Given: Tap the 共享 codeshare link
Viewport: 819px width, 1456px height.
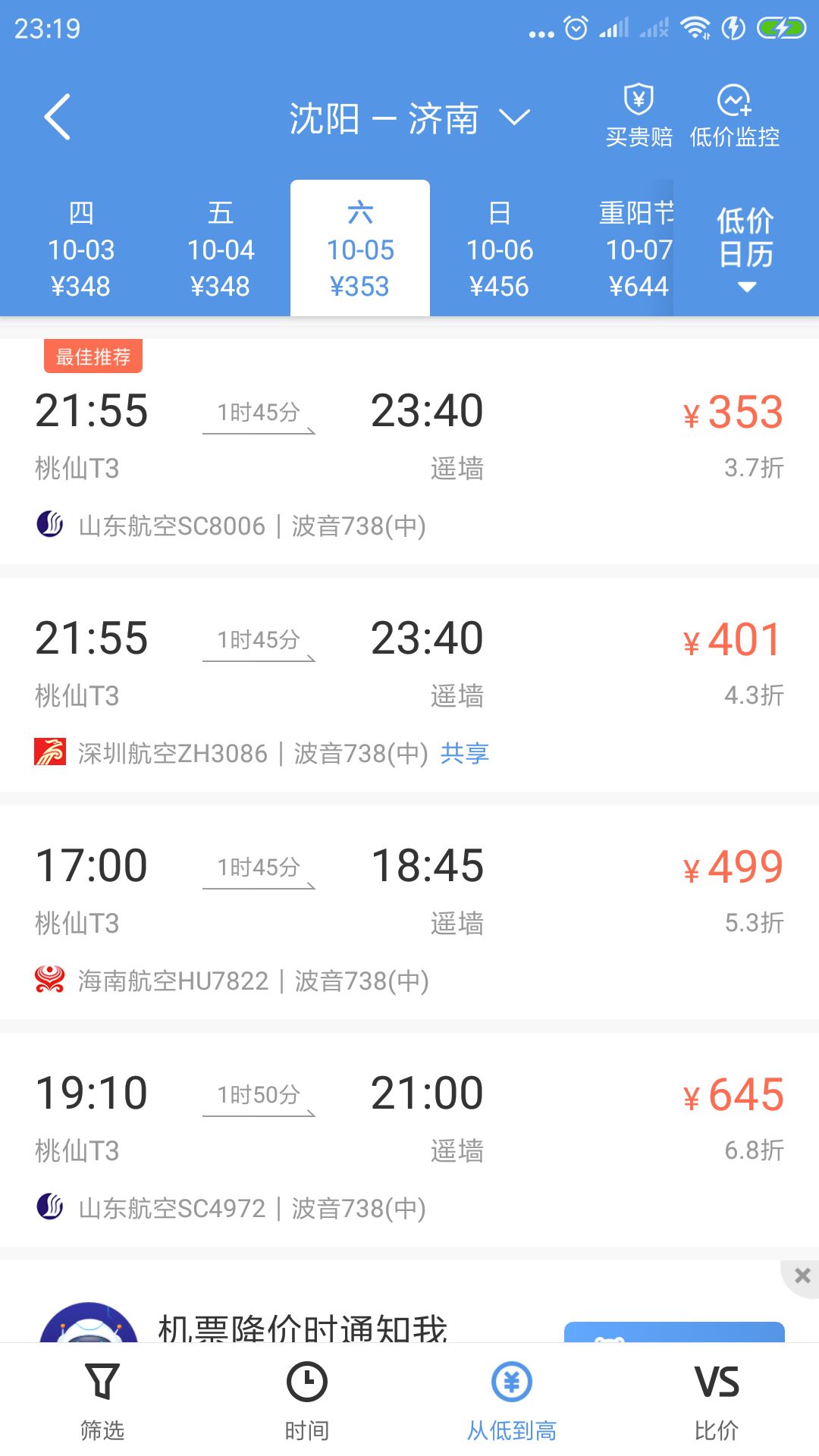Looking at the screenshot, I should (x=466, y=753).
